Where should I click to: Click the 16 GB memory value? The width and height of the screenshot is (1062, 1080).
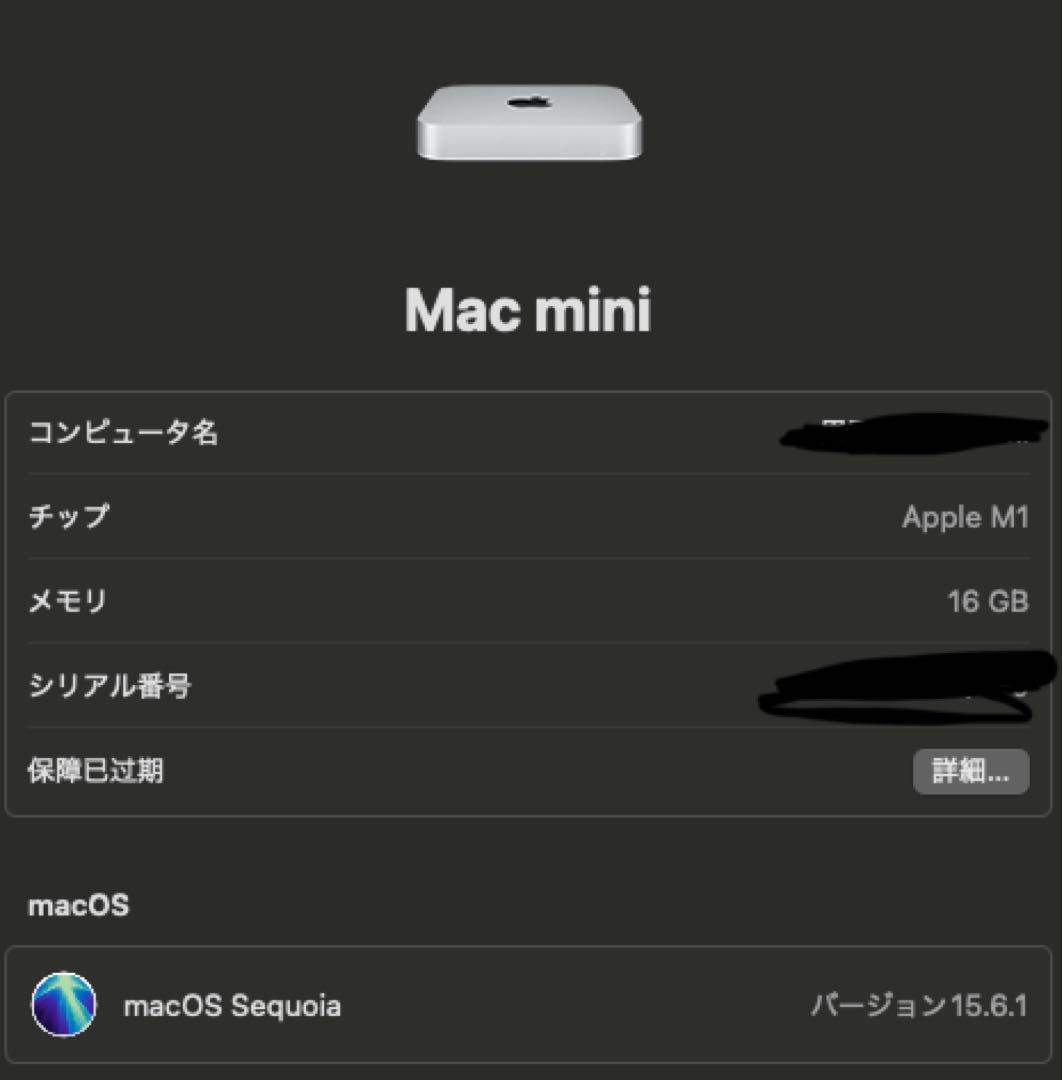(989, 601)
